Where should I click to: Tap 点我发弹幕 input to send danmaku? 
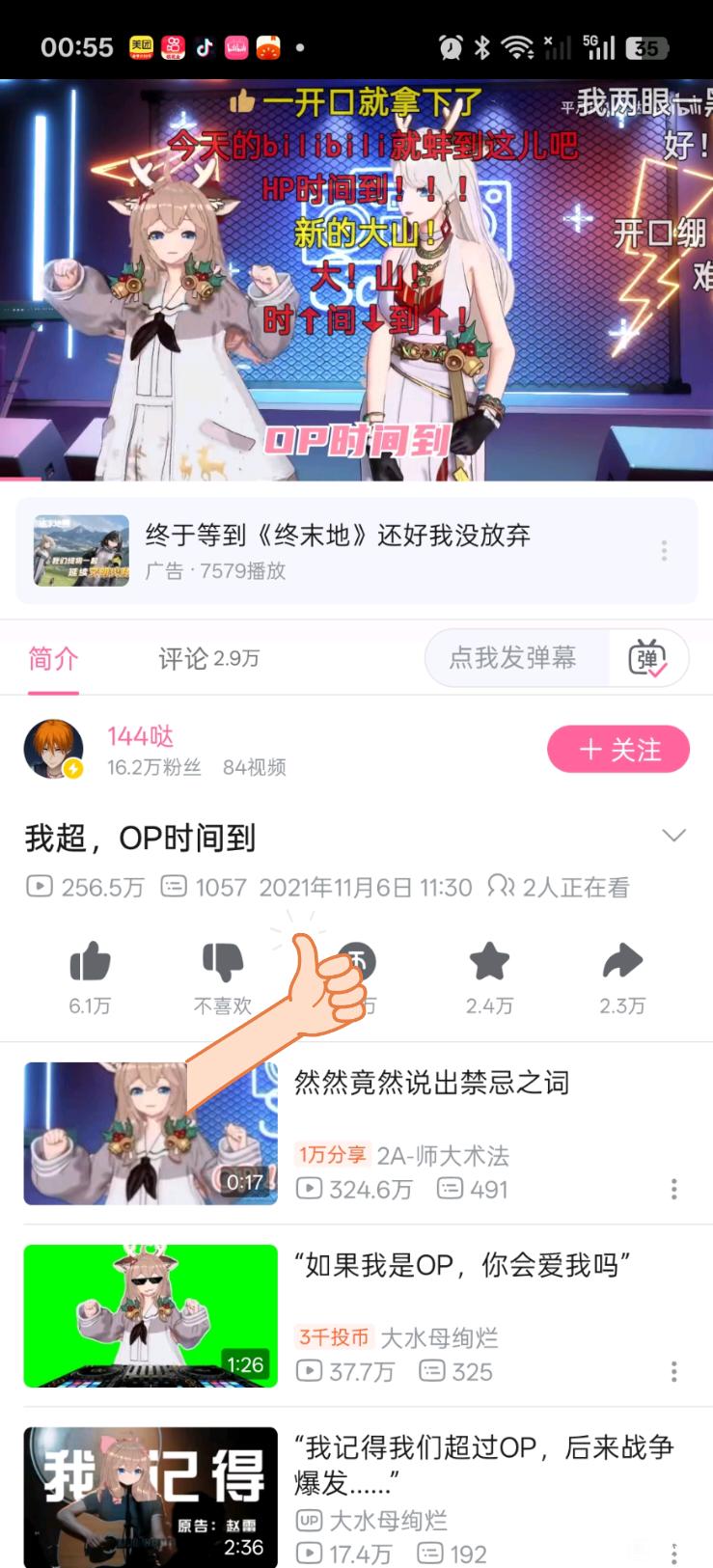tap(513, 658)
